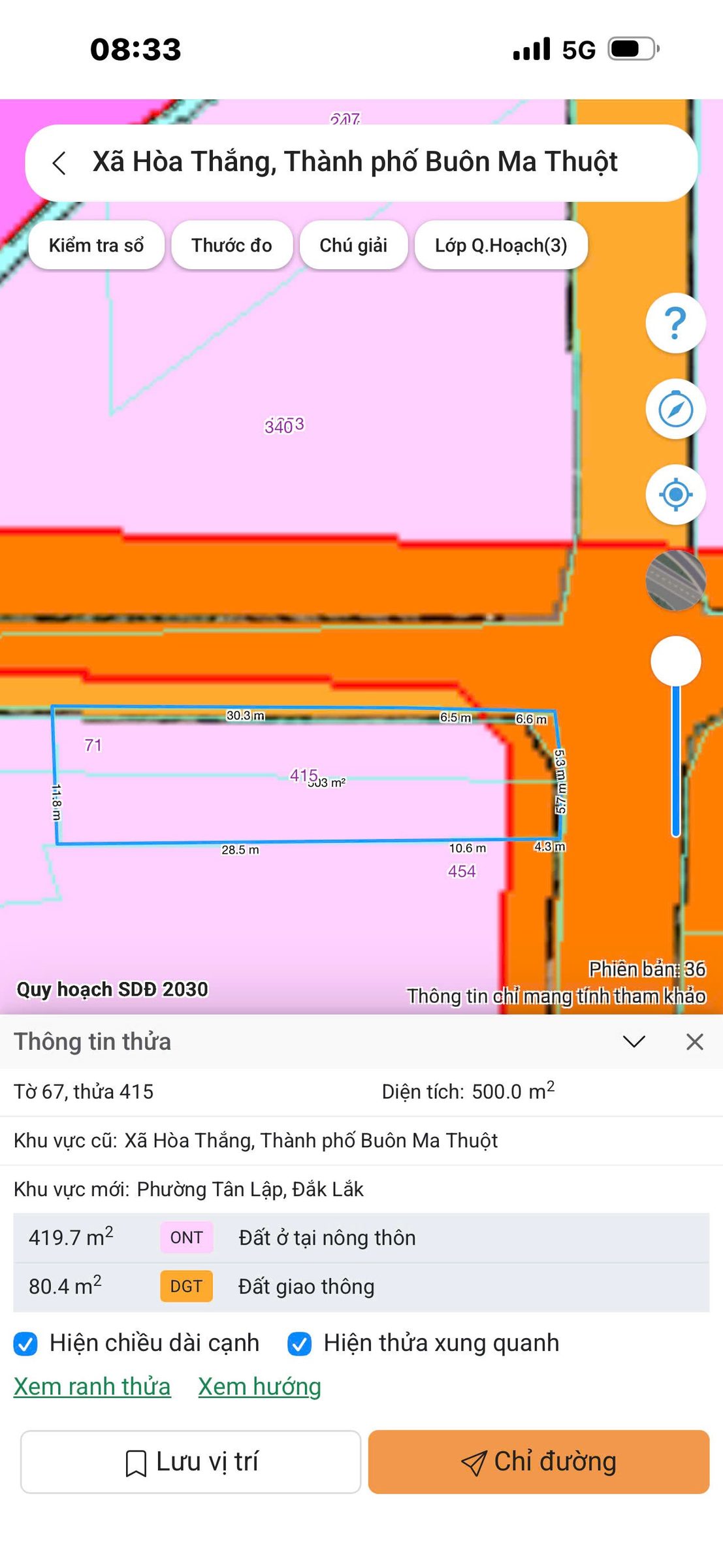Open the Xem ranh thửa link

(92, 1386)
